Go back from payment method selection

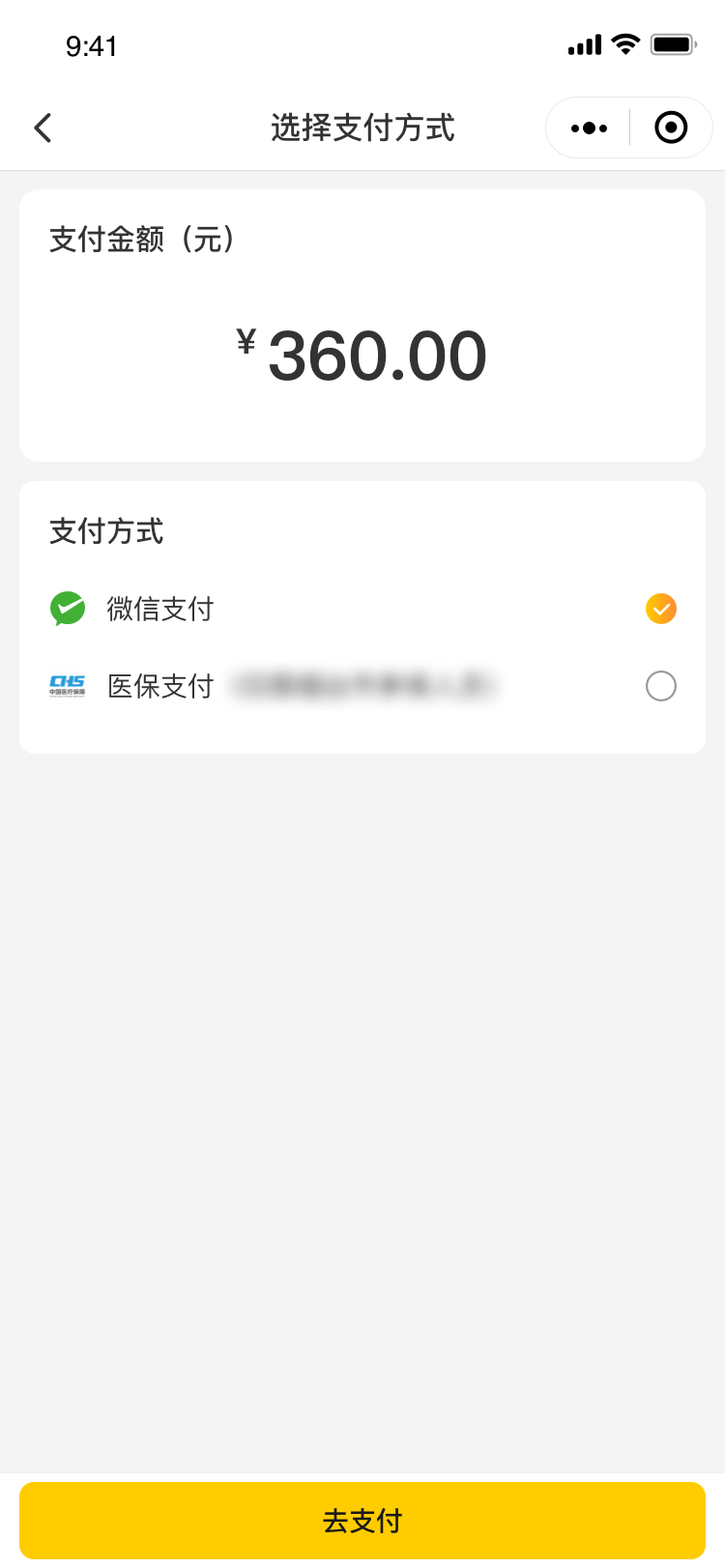click(43, 128)
